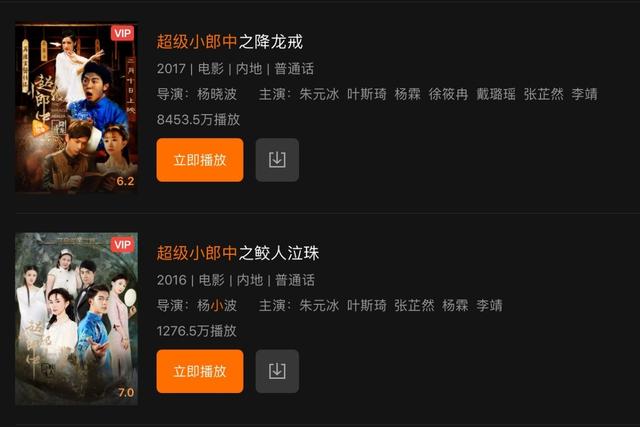This screenshot has width=640, height=427.
Task: Open title 超级小郎中之鲛人泣珠
Action: (x=238, y=252)
